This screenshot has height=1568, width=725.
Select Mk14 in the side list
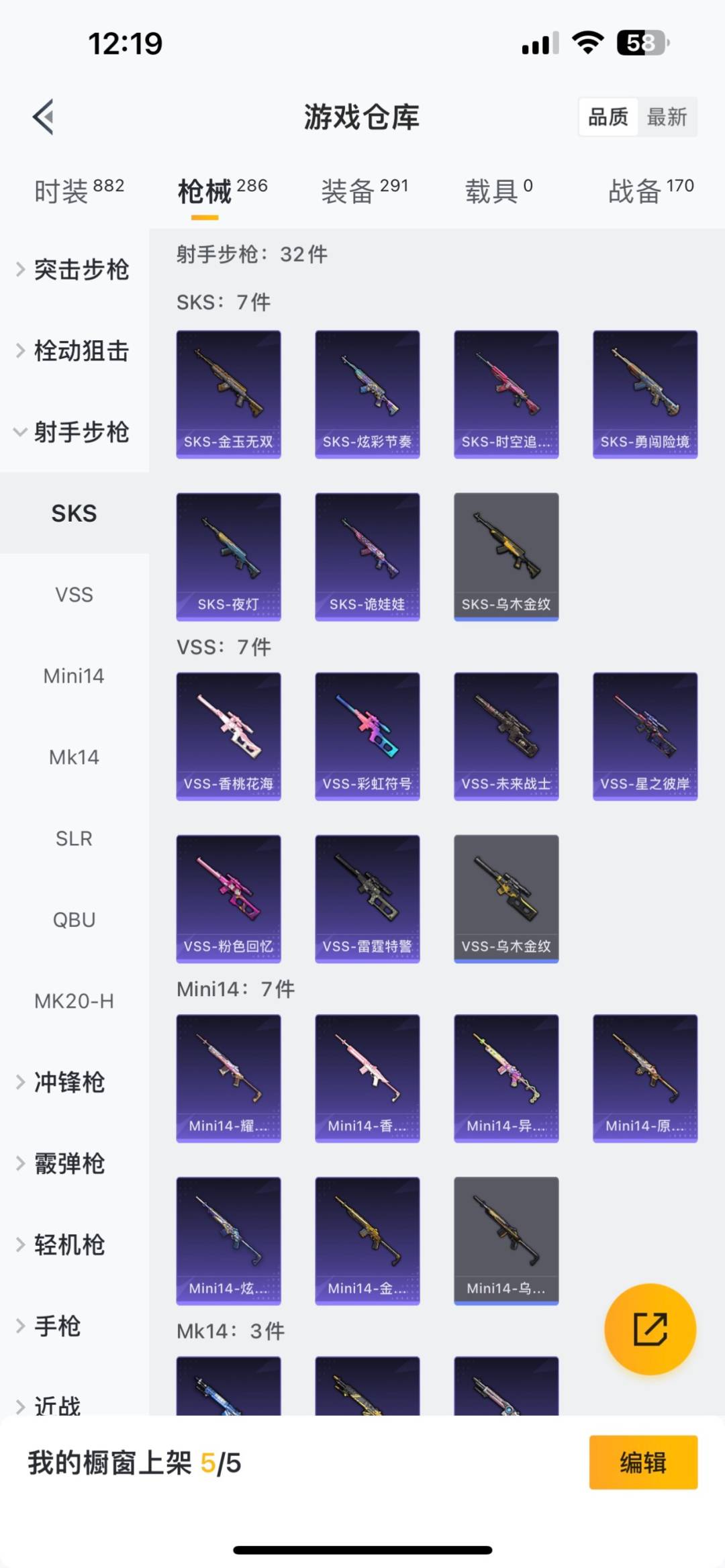point(74,757)
